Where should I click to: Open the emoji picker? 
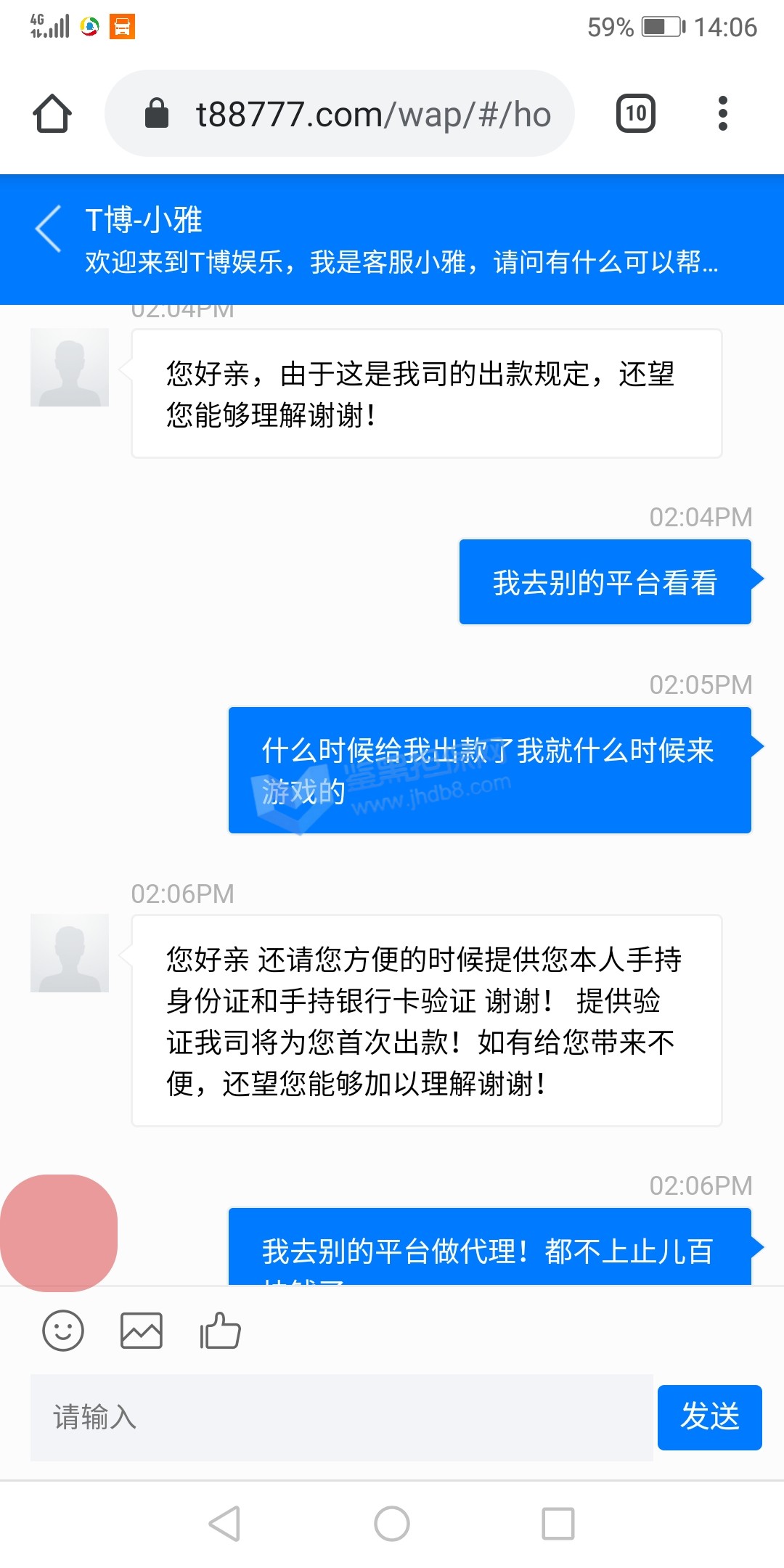(63, 1331)
